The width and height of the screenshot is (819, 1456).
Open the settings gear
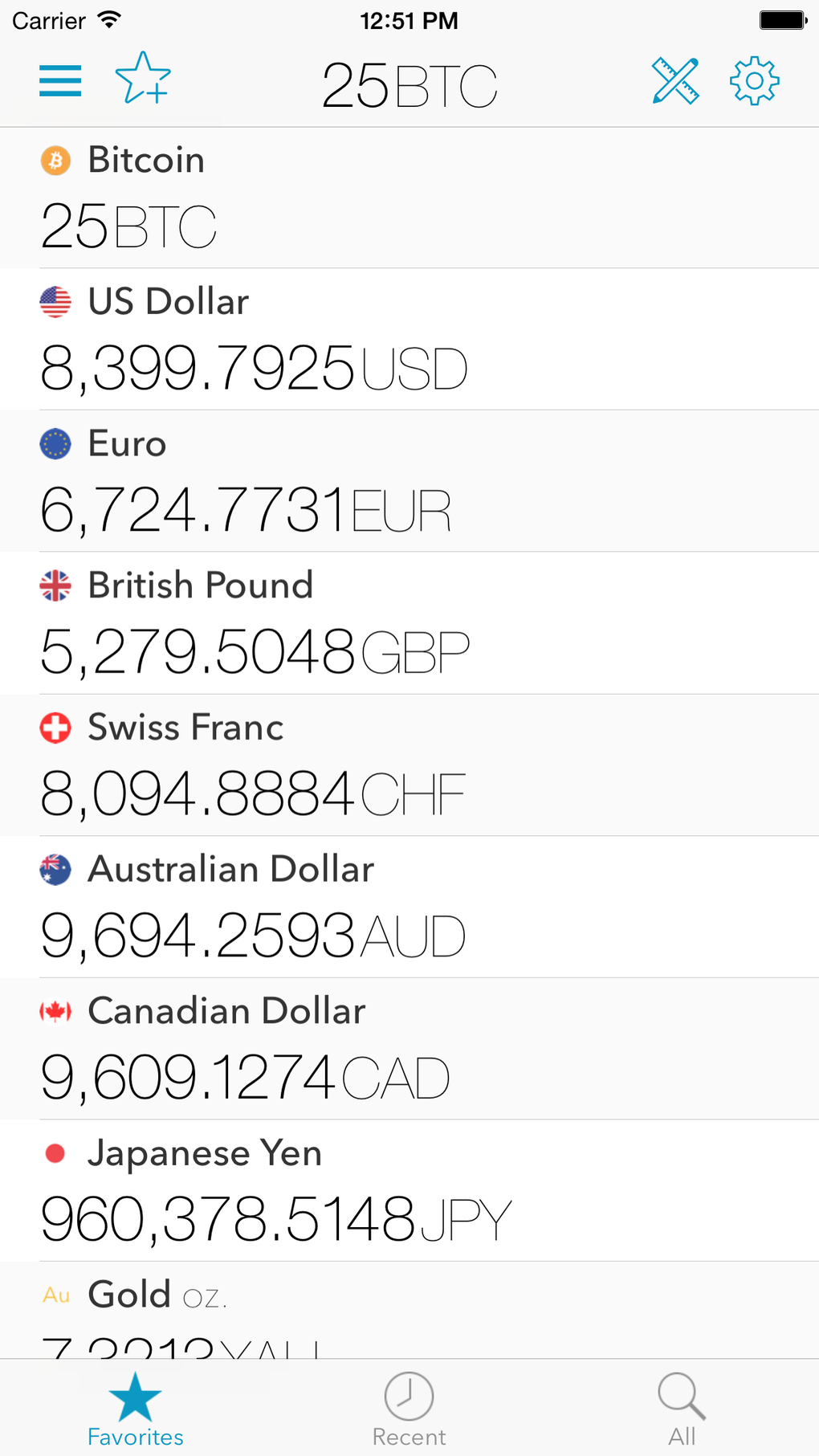[x=754, y=81]
